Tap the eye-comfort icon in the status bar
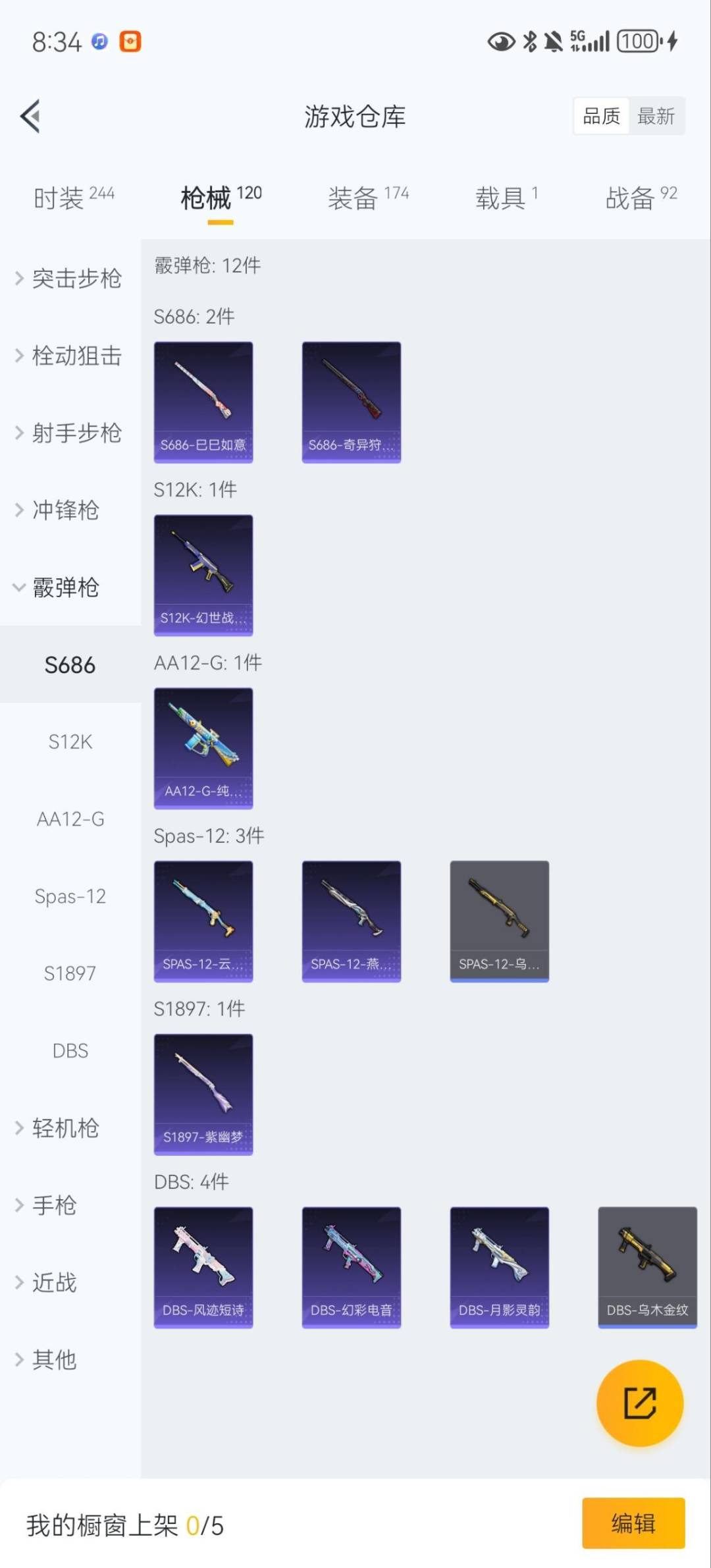 (501, 41)
